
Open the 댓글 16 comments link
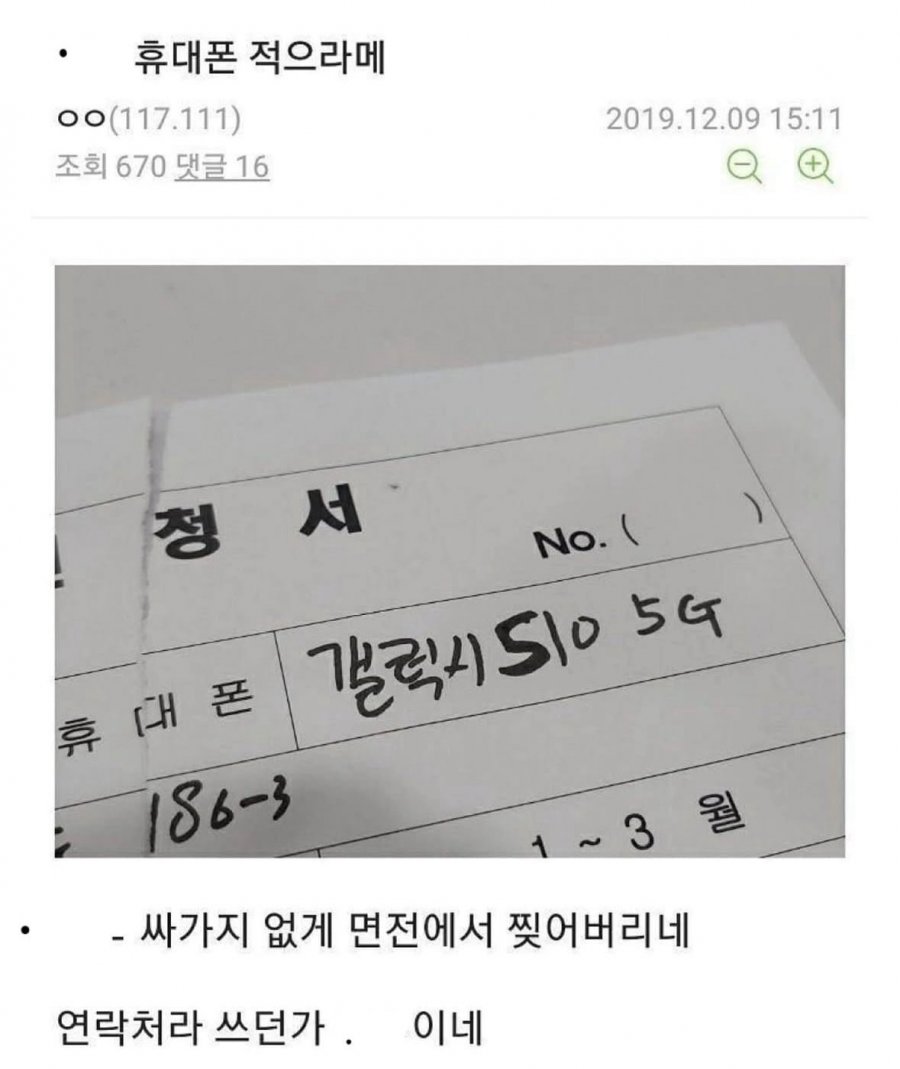[221, 167]
